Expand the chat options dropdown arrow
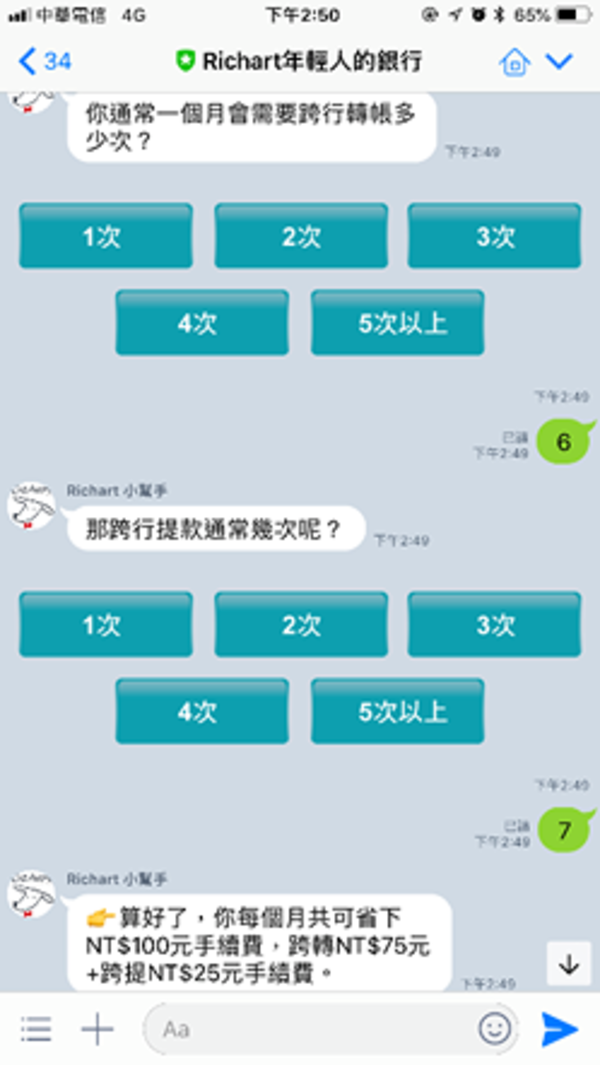The image size is (600, 1065). point(559,62)
